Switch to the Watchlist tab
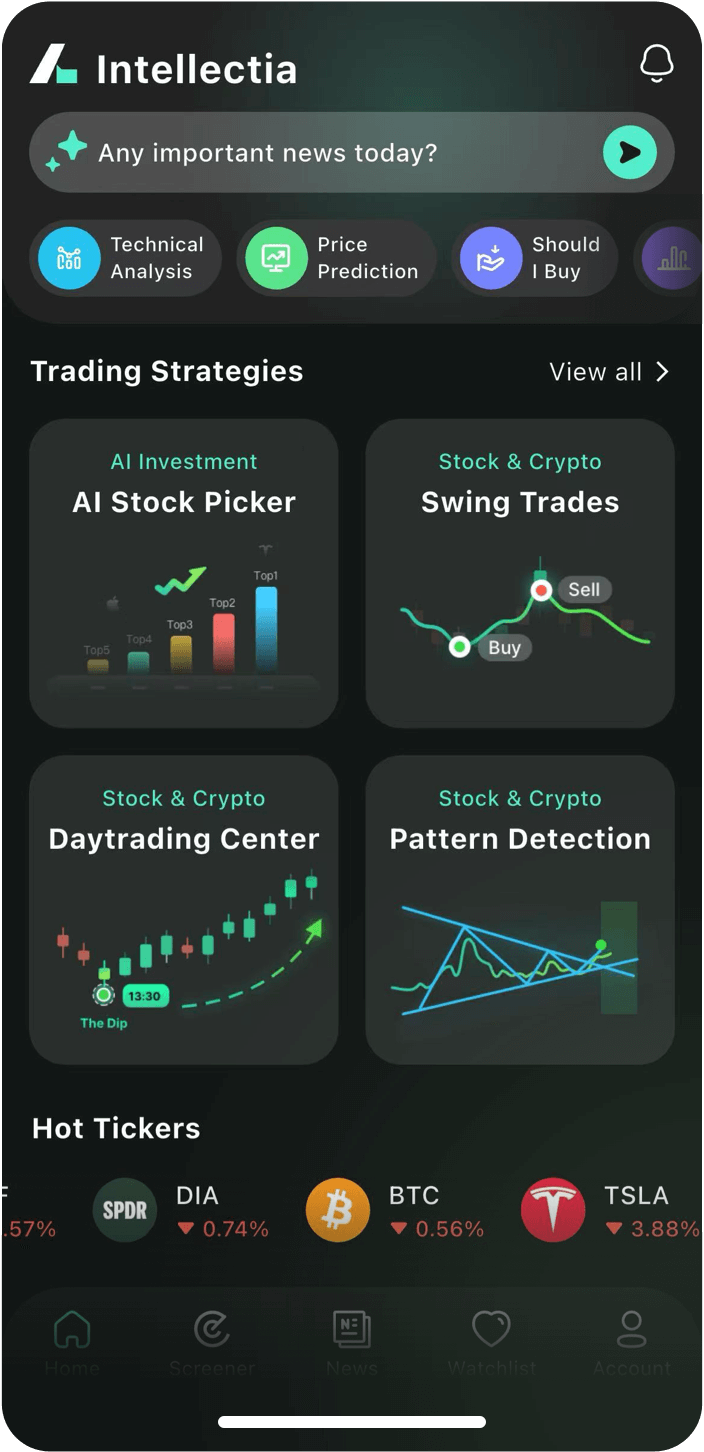This screenshot has height=1452, width=704. click(491, 1342)
